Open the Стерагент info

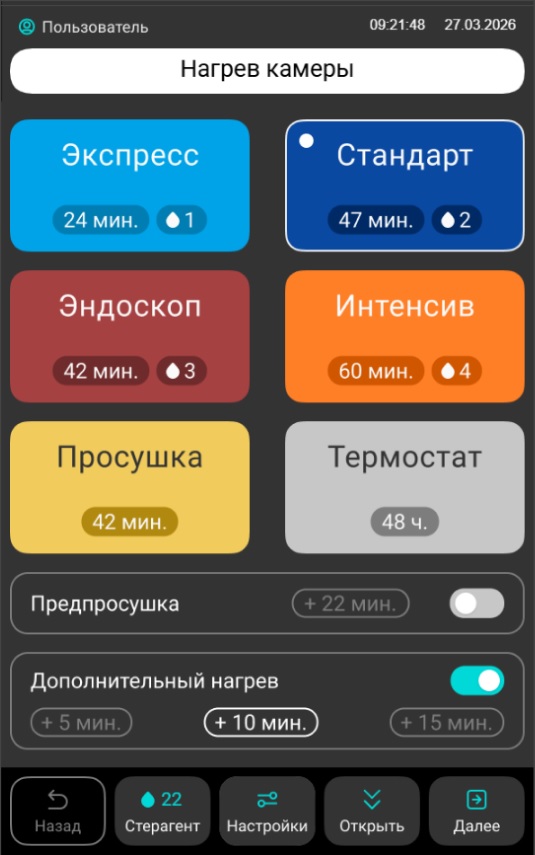click(x=163, y=811)
